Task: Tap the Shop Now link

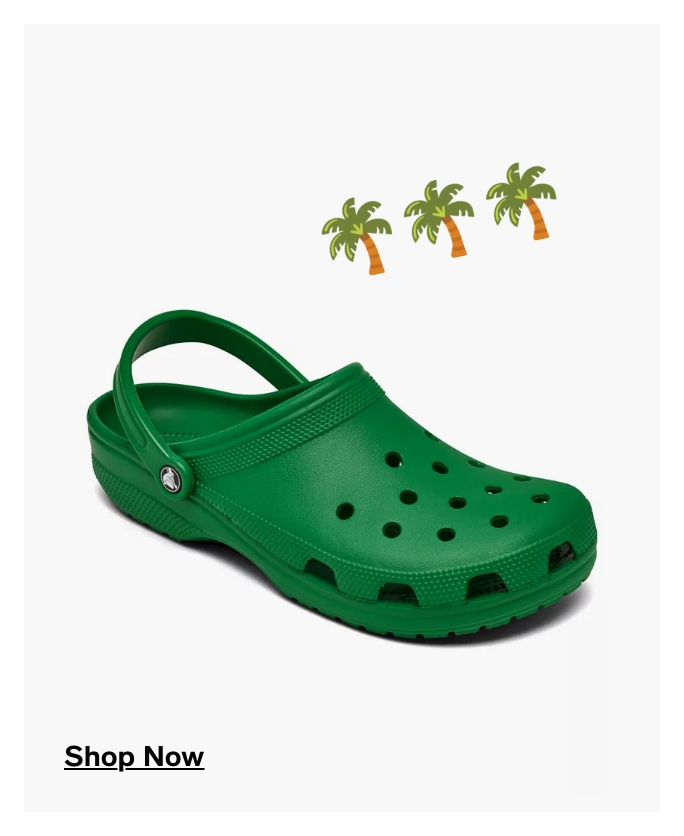Action: 134,756
